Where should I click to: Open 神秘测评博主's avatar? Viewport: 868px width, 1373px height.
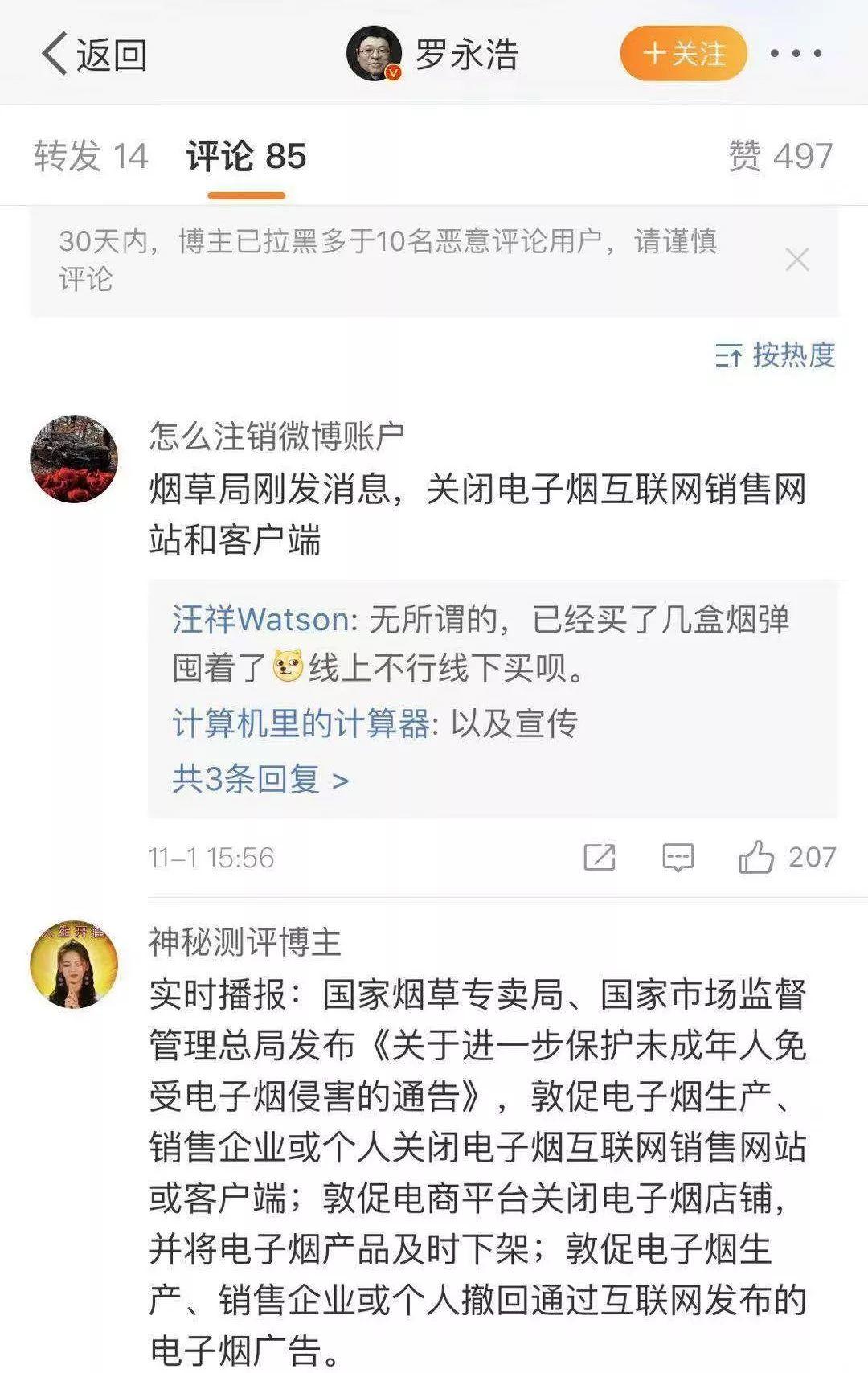tap(74, 964)
